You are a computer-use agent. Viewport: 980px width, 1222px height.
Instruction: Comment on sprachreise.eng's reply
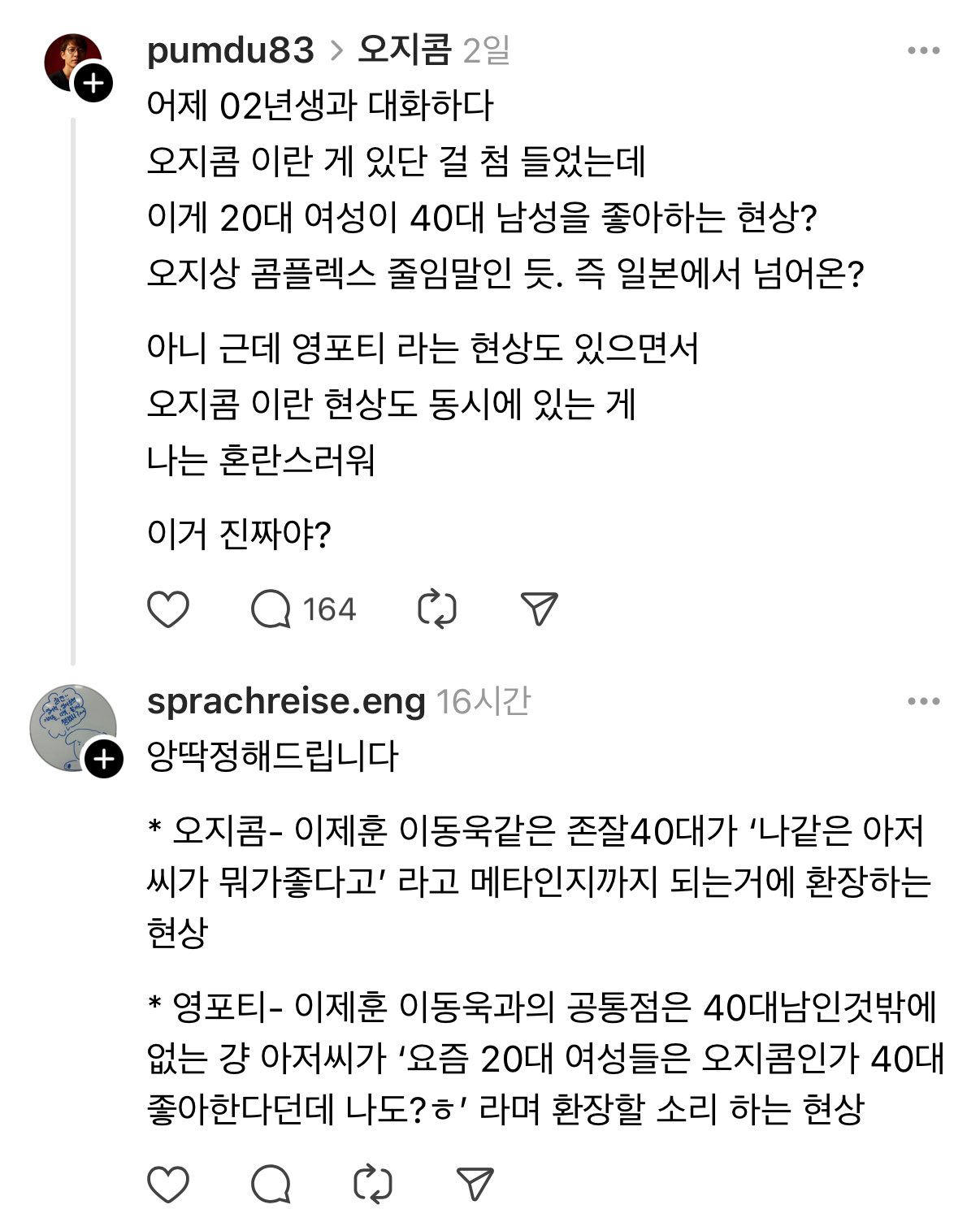coord(271,1185)
